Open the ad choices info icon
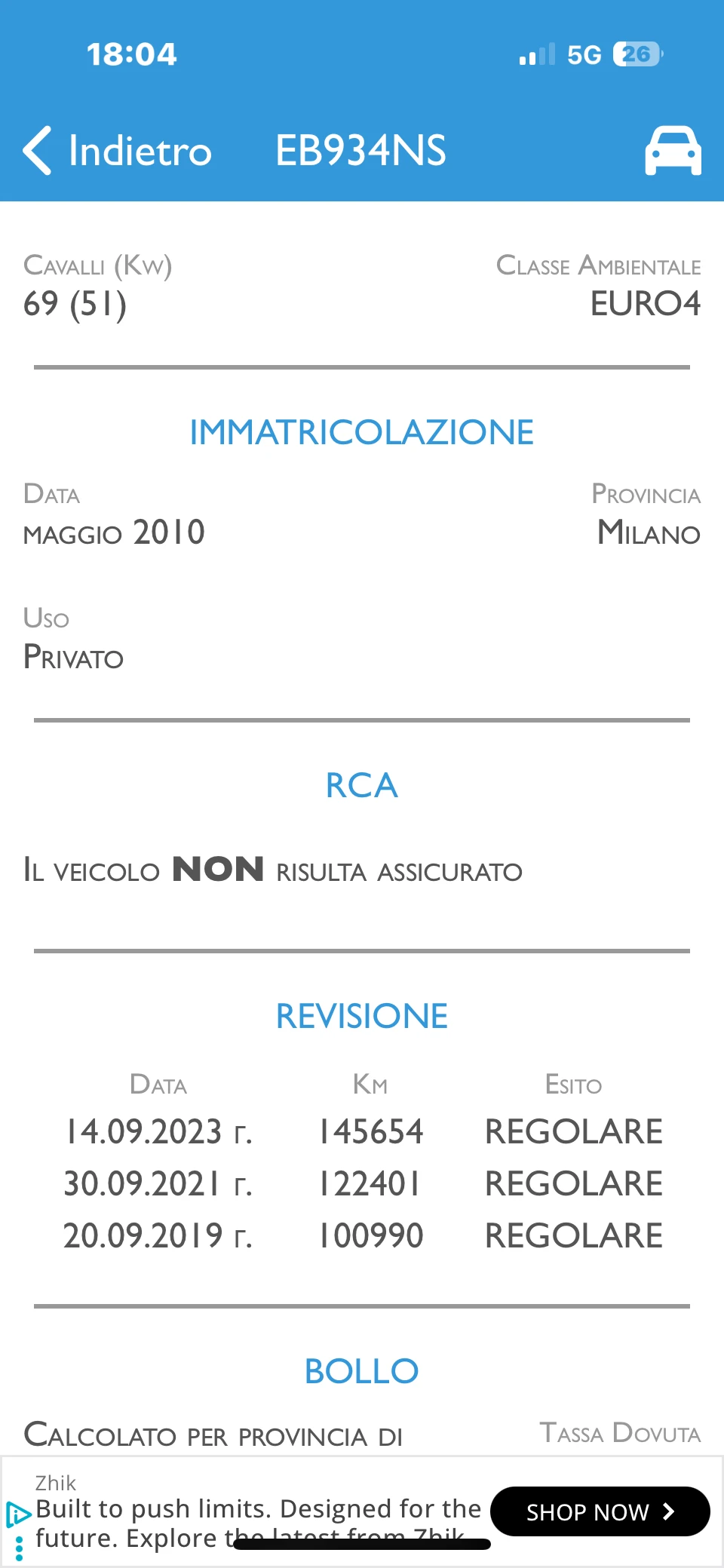 (x=17, y=1514)
